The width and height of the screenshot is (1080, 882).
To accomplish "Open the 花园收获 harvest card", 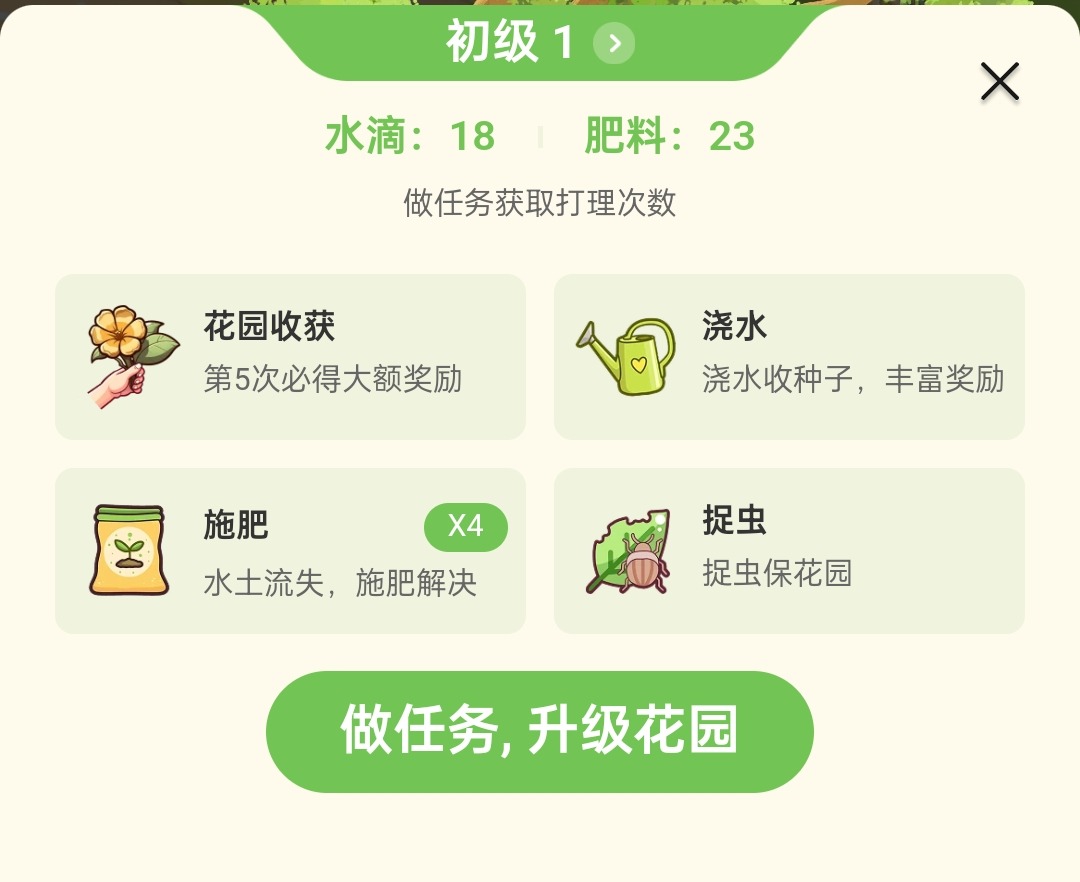I will pos(290,357).
